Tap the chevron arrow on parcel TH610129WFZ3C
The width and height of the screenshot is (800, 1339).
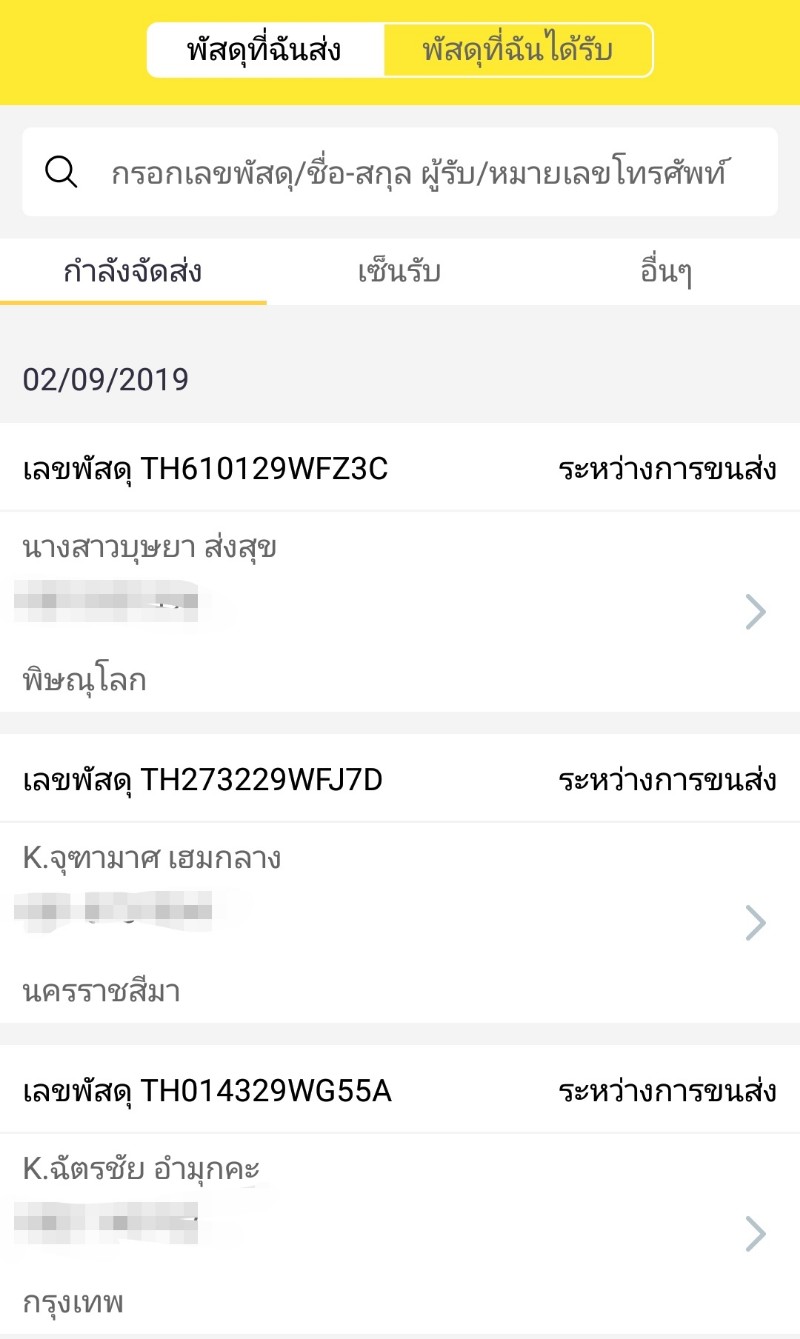pos(756,611)
